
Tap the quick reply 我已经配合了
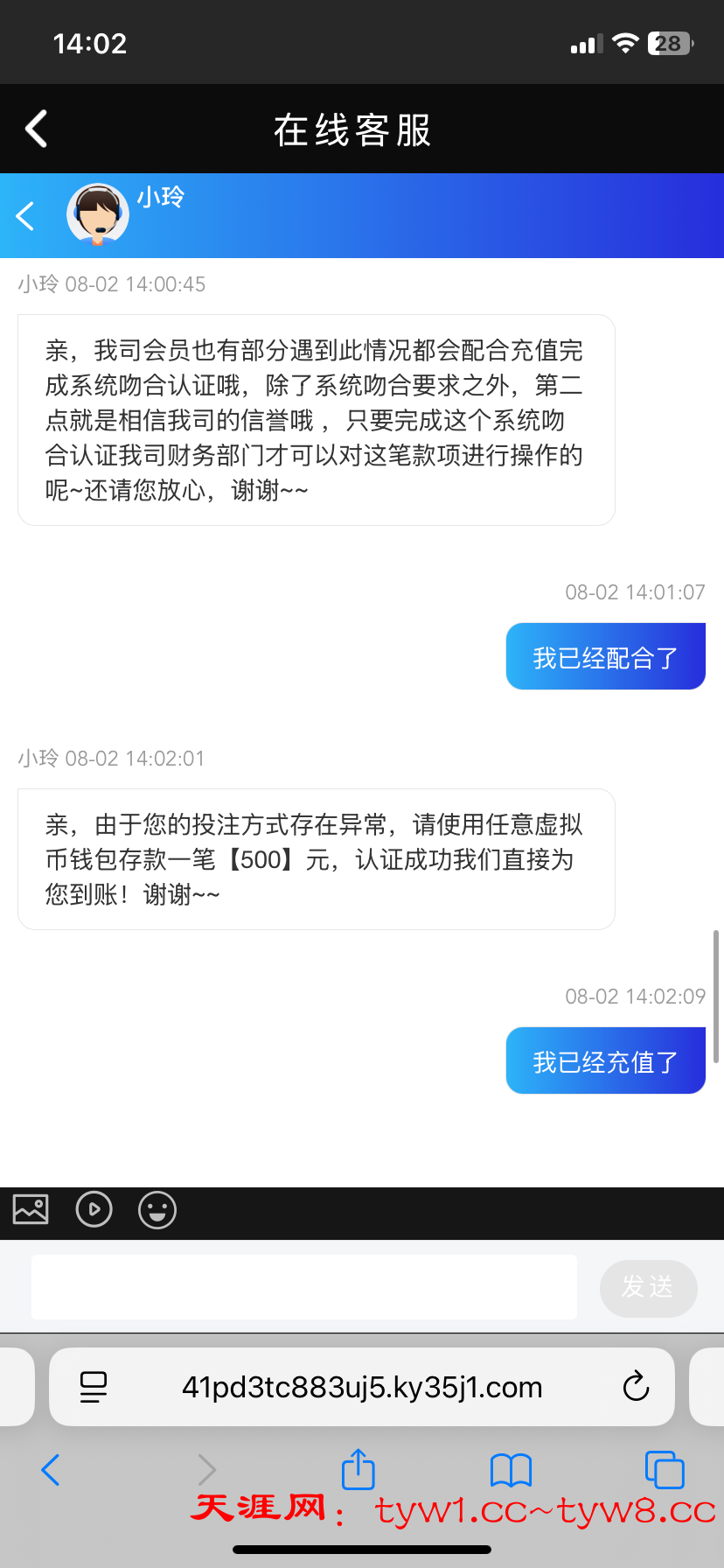click(605, 655)
